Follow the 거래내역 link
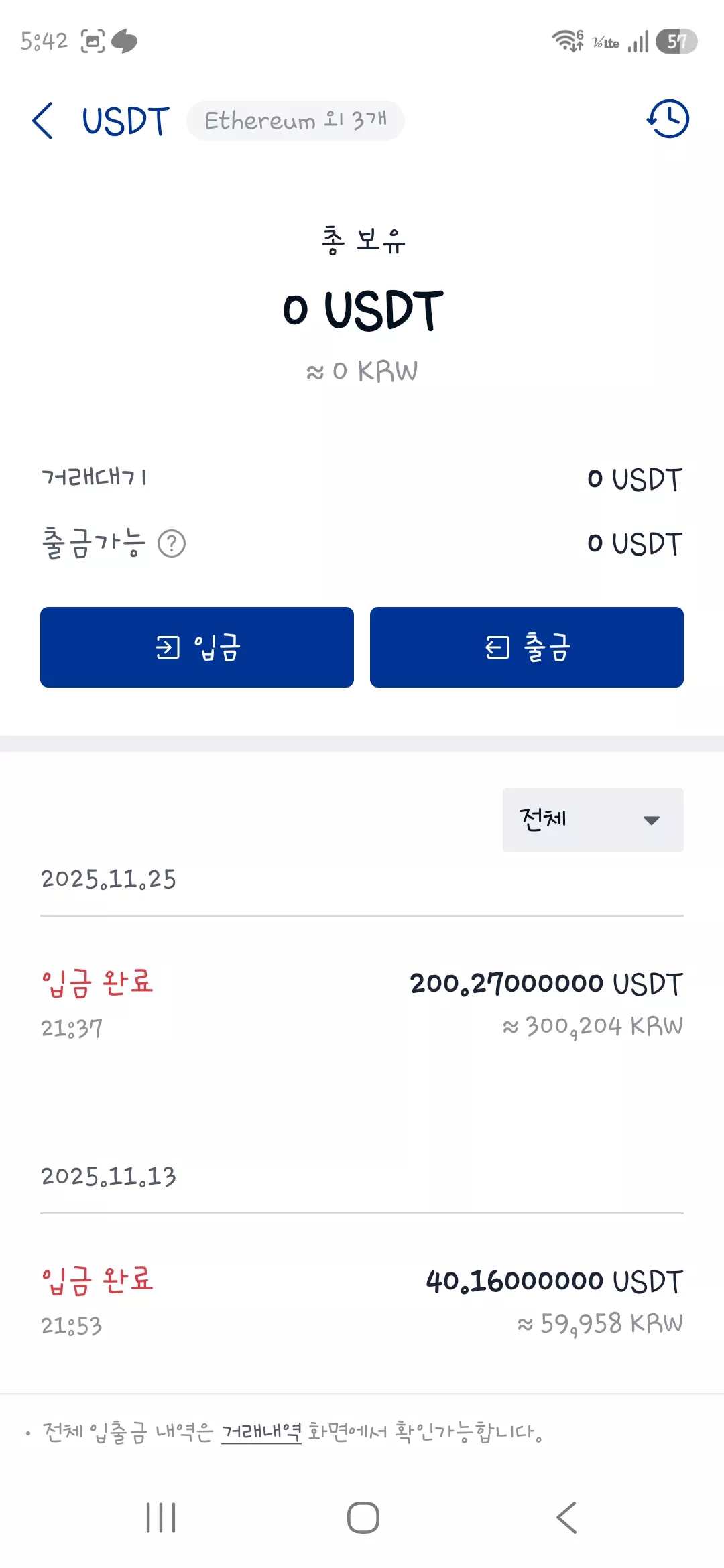 [261, 1432]
